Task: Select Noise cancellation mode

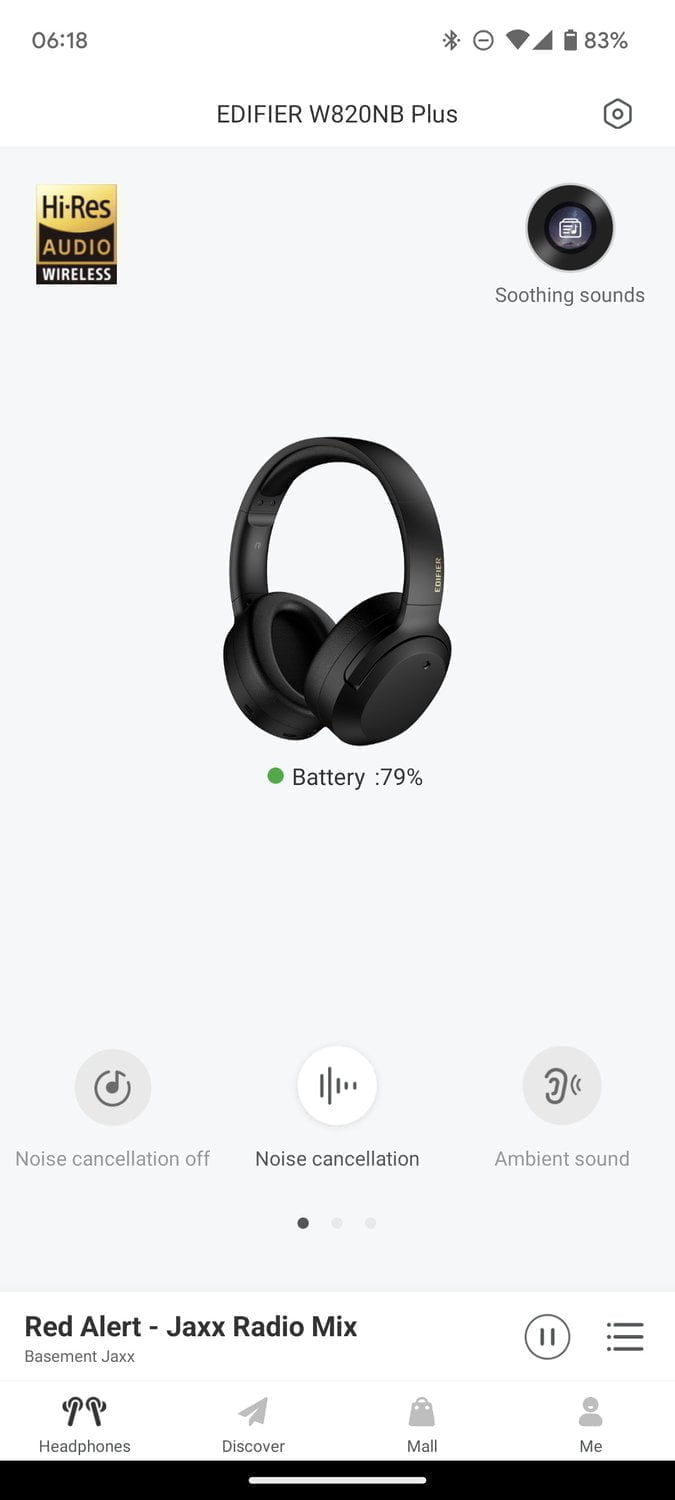Action: point(337,1087)
